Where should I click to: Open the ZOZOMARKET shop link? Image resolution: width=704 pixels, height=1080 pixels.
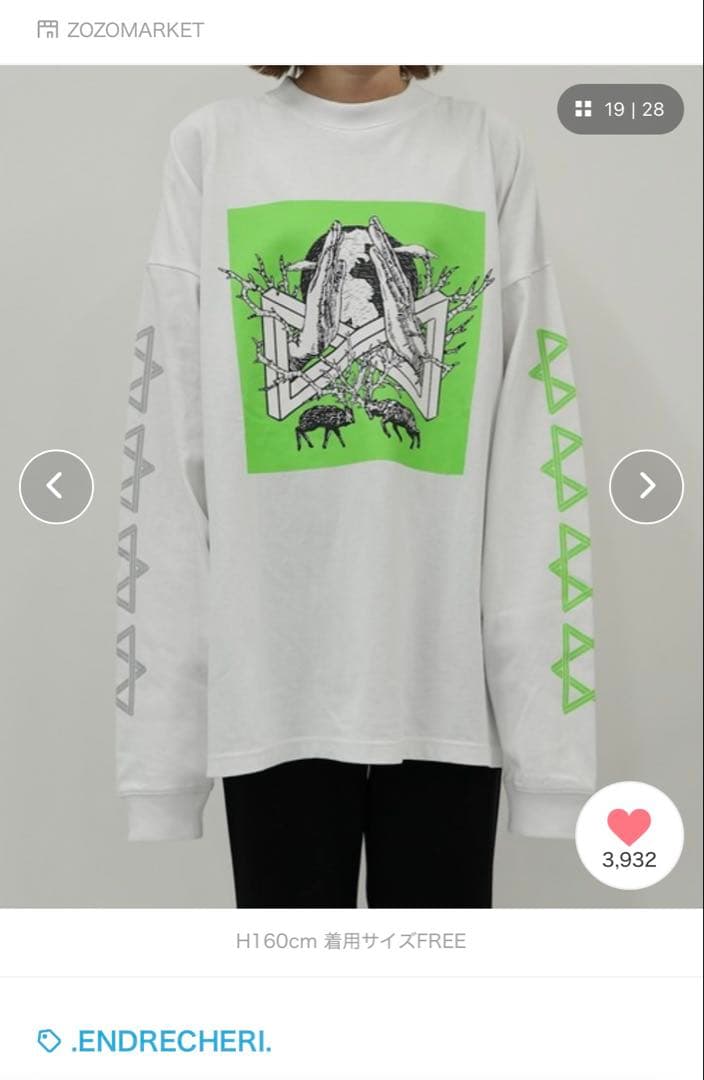coord(120,30)
